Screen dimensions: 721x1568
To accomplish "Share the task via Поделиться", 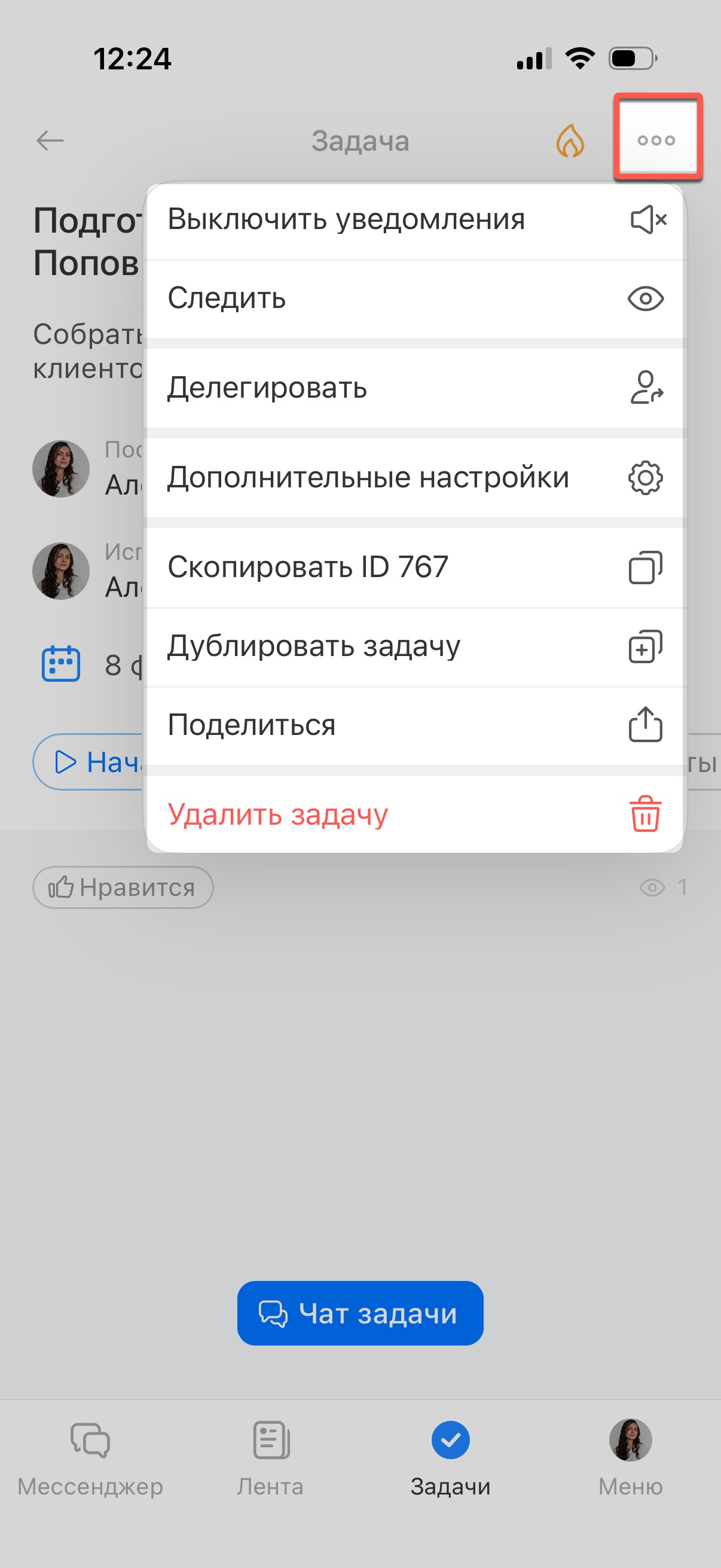I will click(x=414, y=725).
